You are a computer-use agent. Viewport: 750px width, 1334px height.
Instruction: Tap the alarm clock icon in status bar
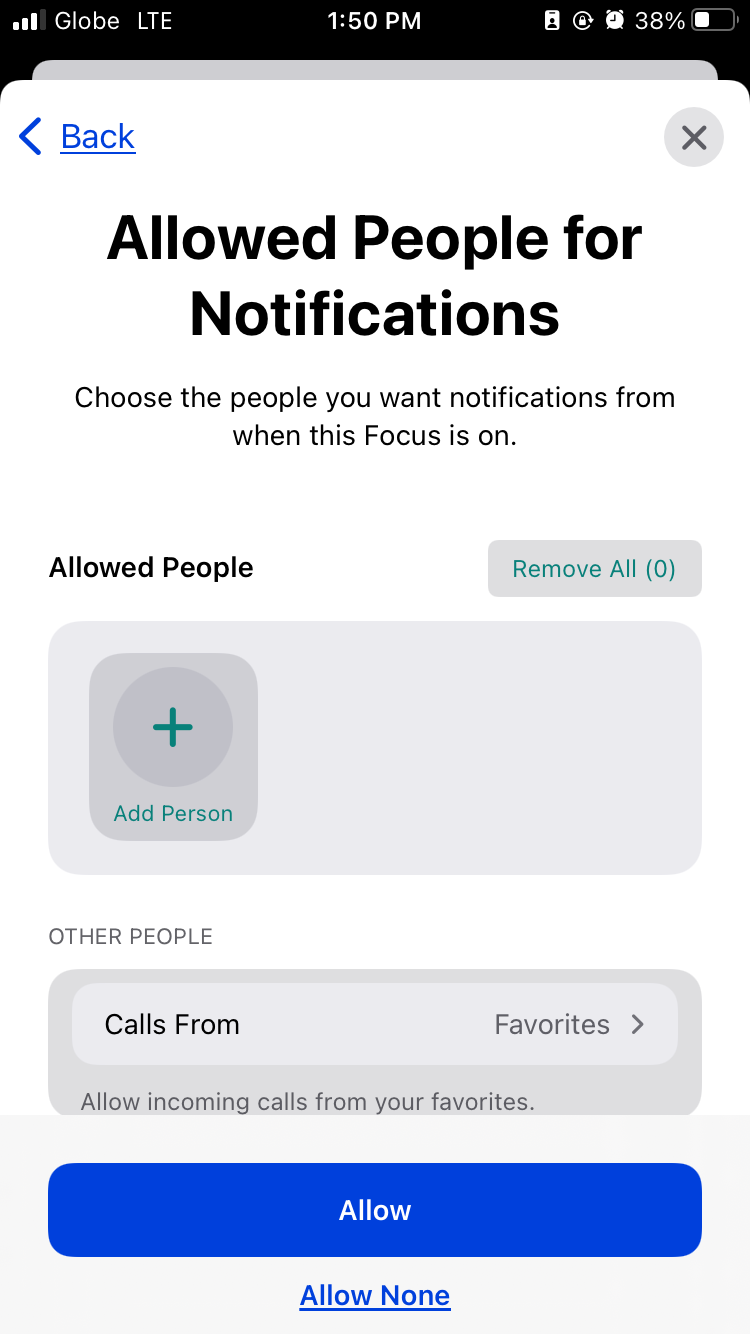[613, 20]
